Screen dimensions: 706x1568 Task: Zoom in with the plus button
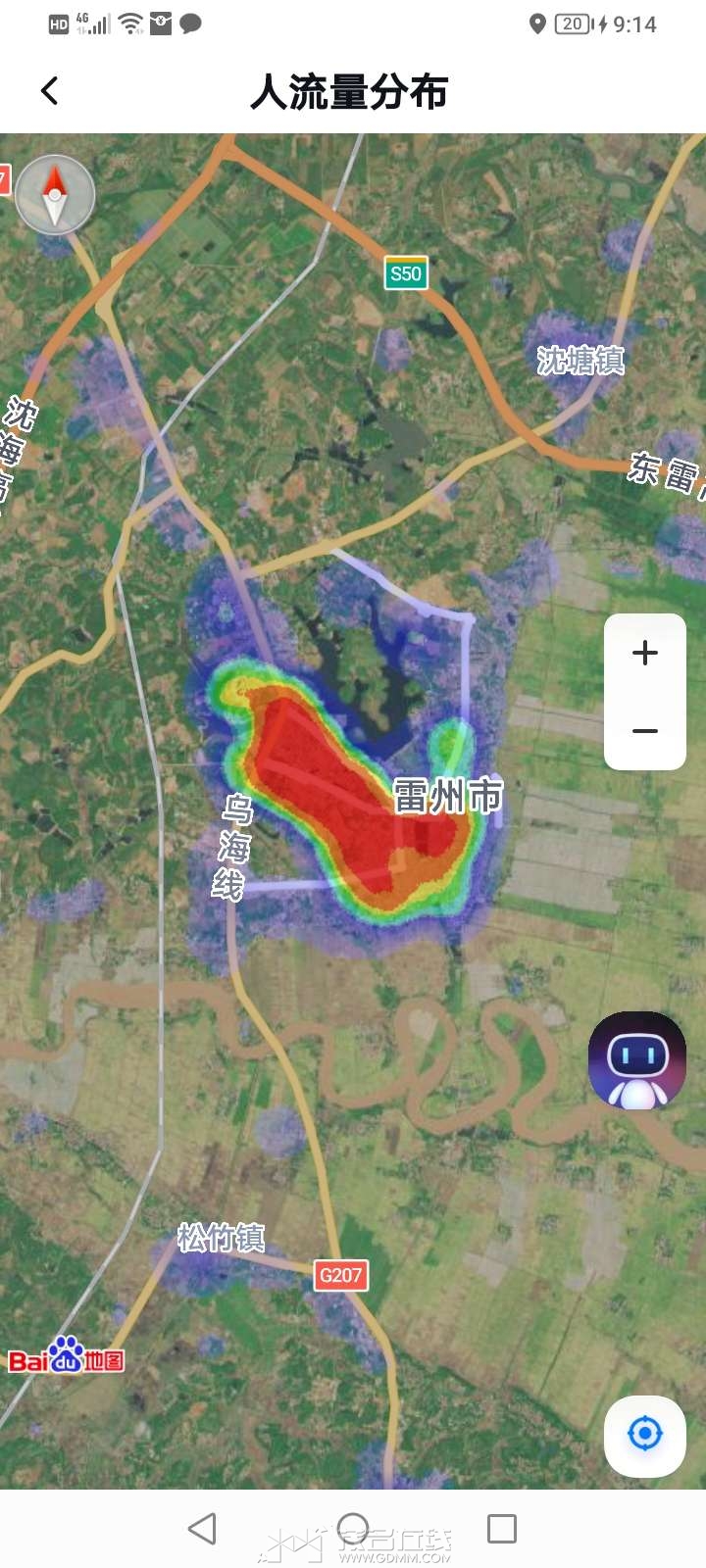pos(644,653)
